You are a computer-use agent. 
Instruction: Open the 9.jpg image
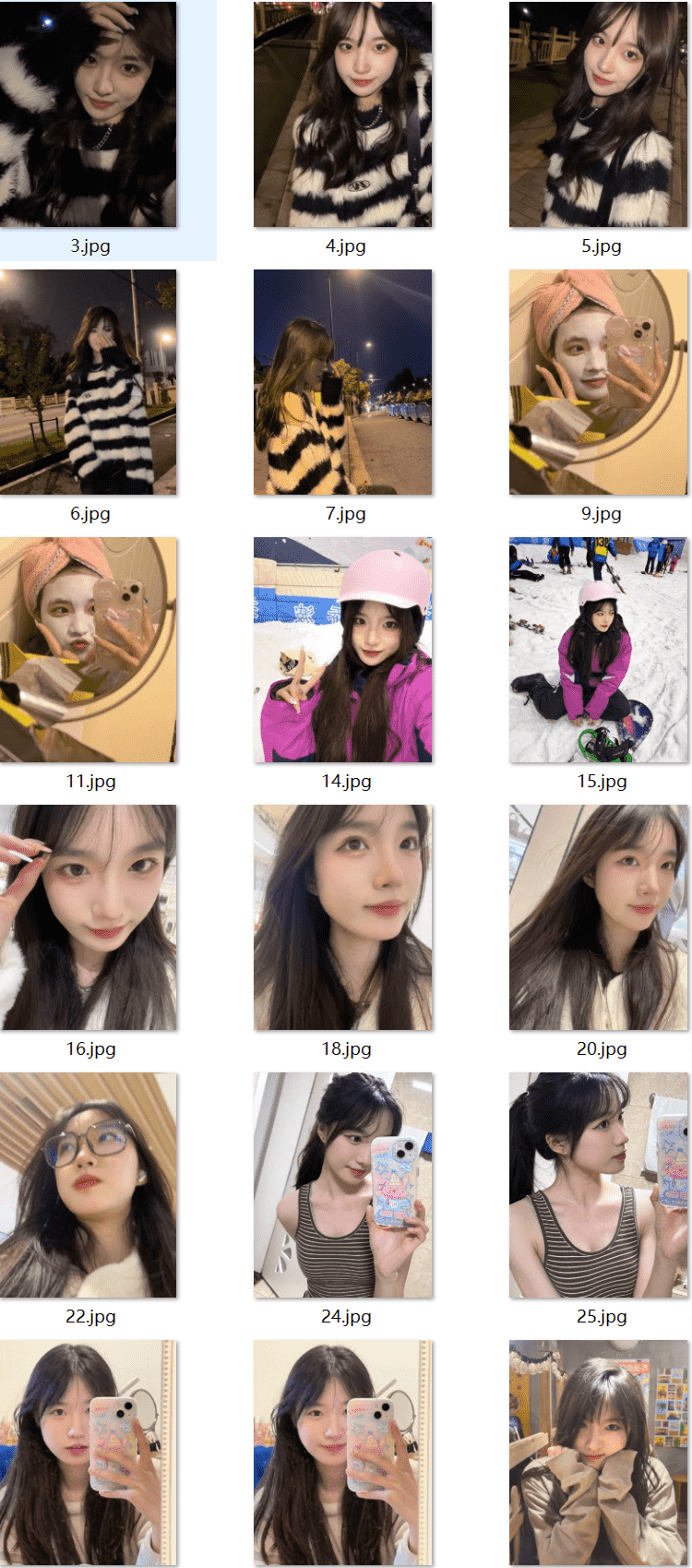[598, 382]
